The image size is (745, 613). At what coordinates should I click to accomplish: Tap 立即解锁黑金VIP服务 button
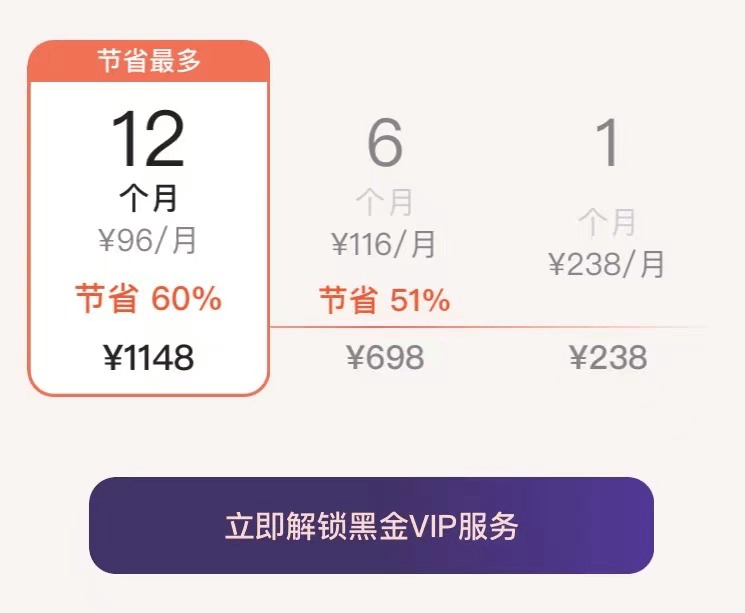click(371, 526)
